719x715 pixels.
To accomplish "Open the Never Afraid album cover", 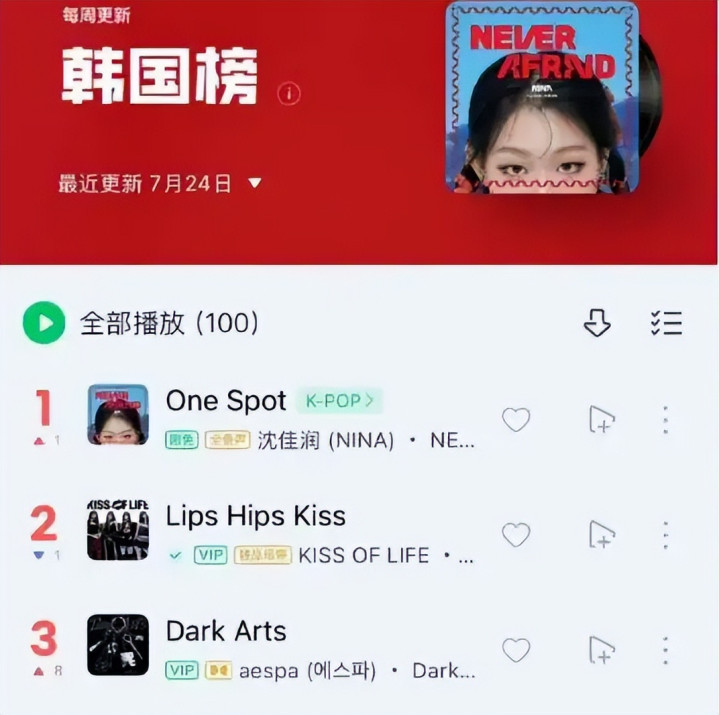I will click(x=542, y=97).
